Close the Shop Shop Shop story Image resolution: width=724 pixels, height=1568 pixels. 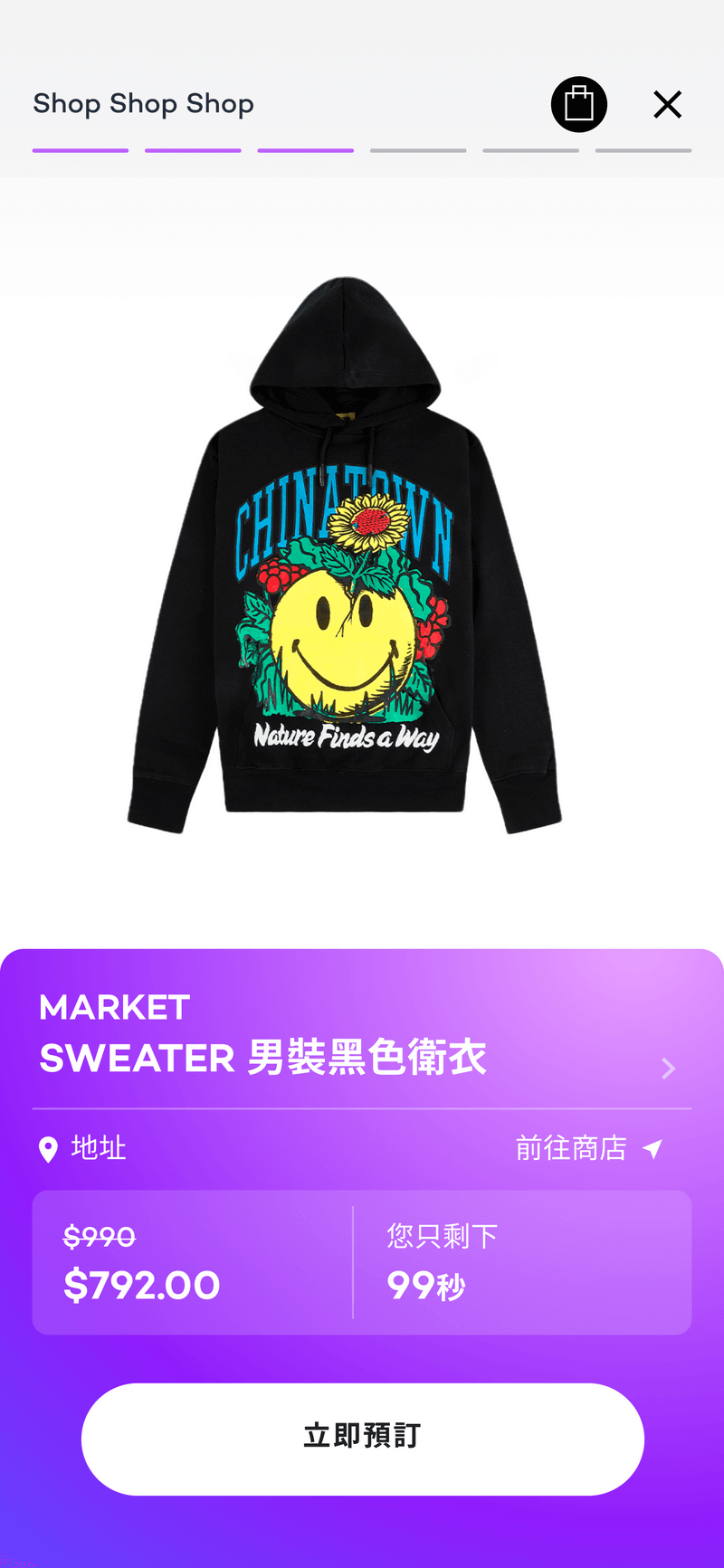(x=667, y=105)
